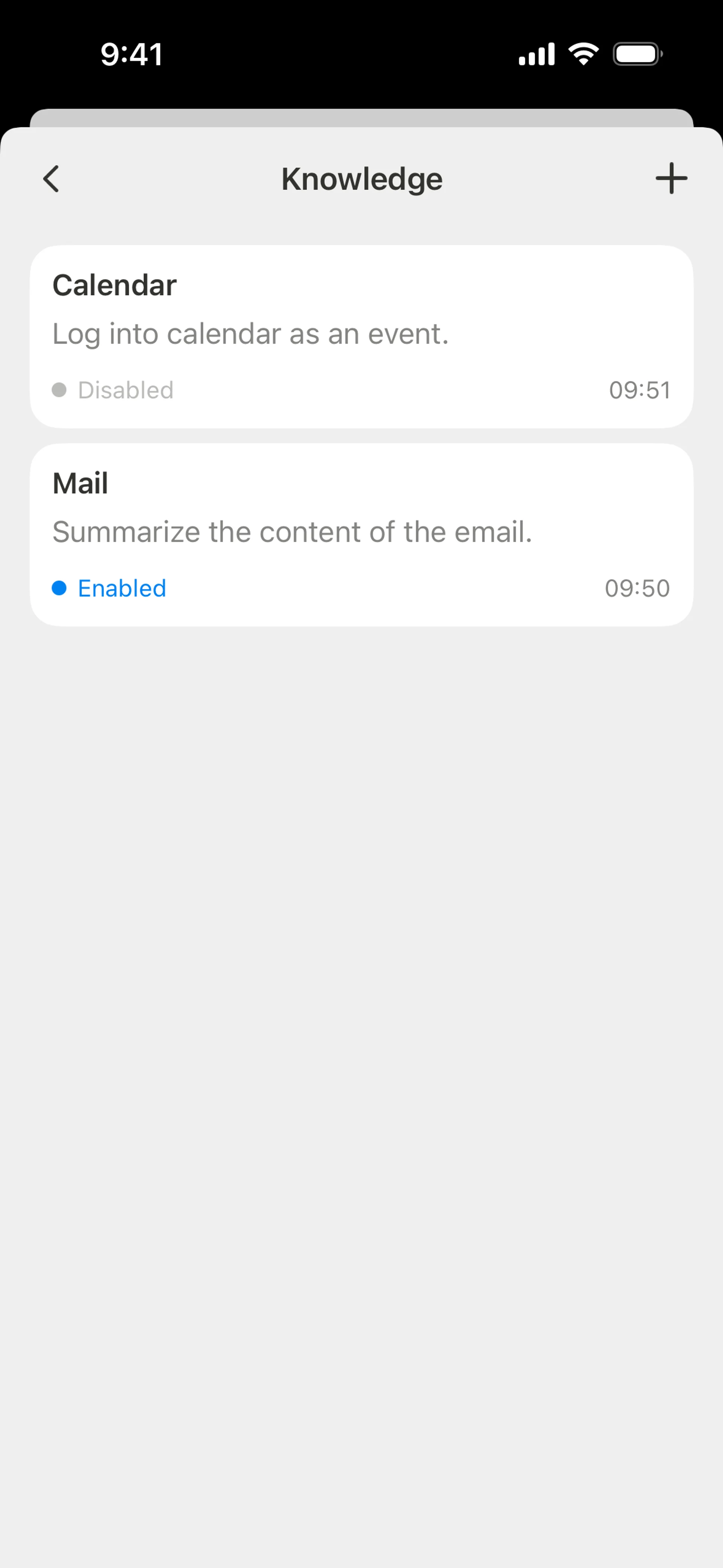The width and height of the screenshot is (723, 1568).
Task: Add a new knowledge item
Action: pos(671,178)
